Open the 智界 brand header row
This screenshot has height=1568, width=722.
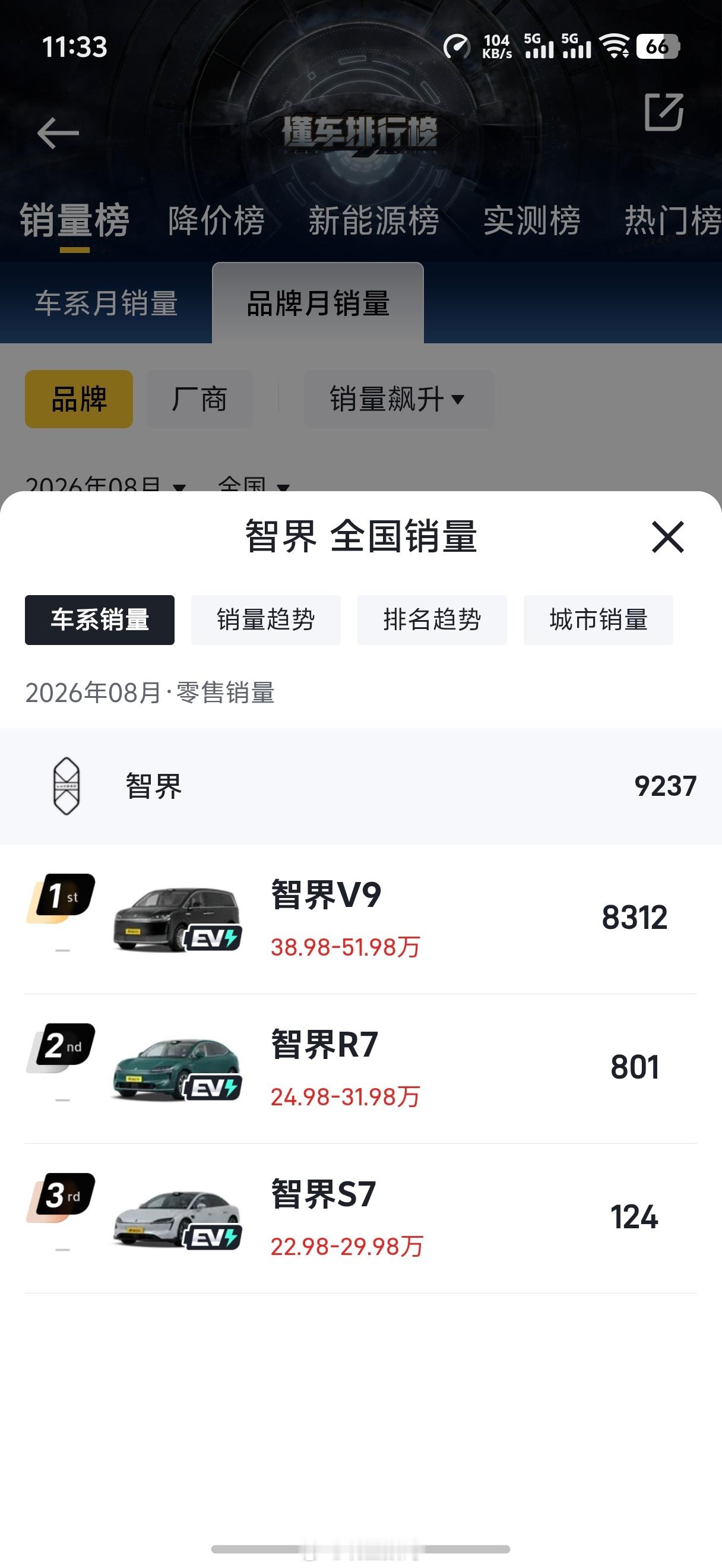click(360, 786)
